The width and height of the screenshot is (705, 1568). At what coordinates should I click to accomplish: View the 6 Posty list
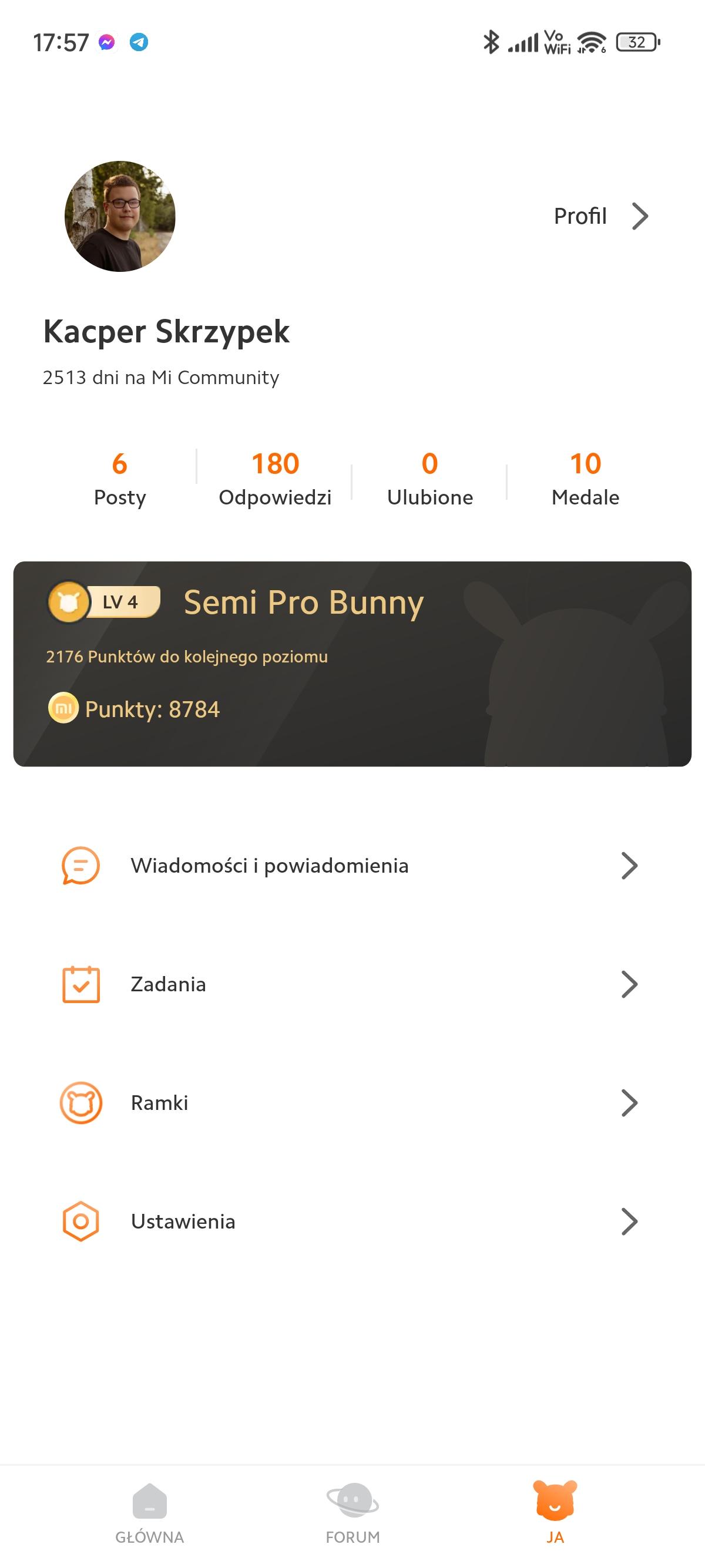click(x=120, y=479)
